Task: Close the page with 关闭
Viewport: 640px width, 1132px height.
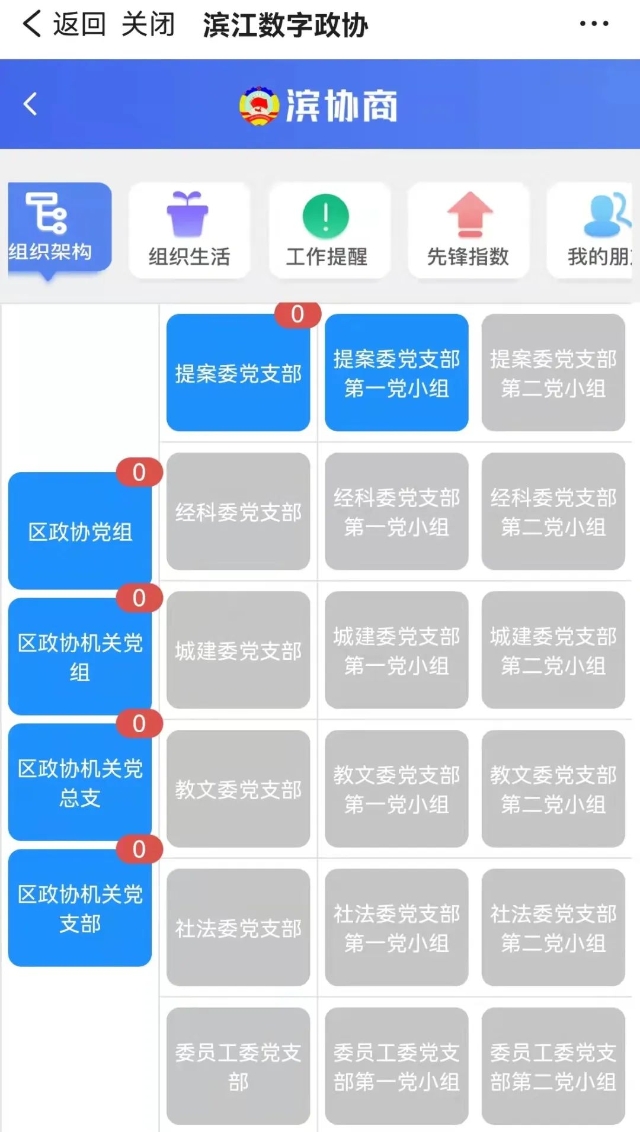Action: (148, 25)
